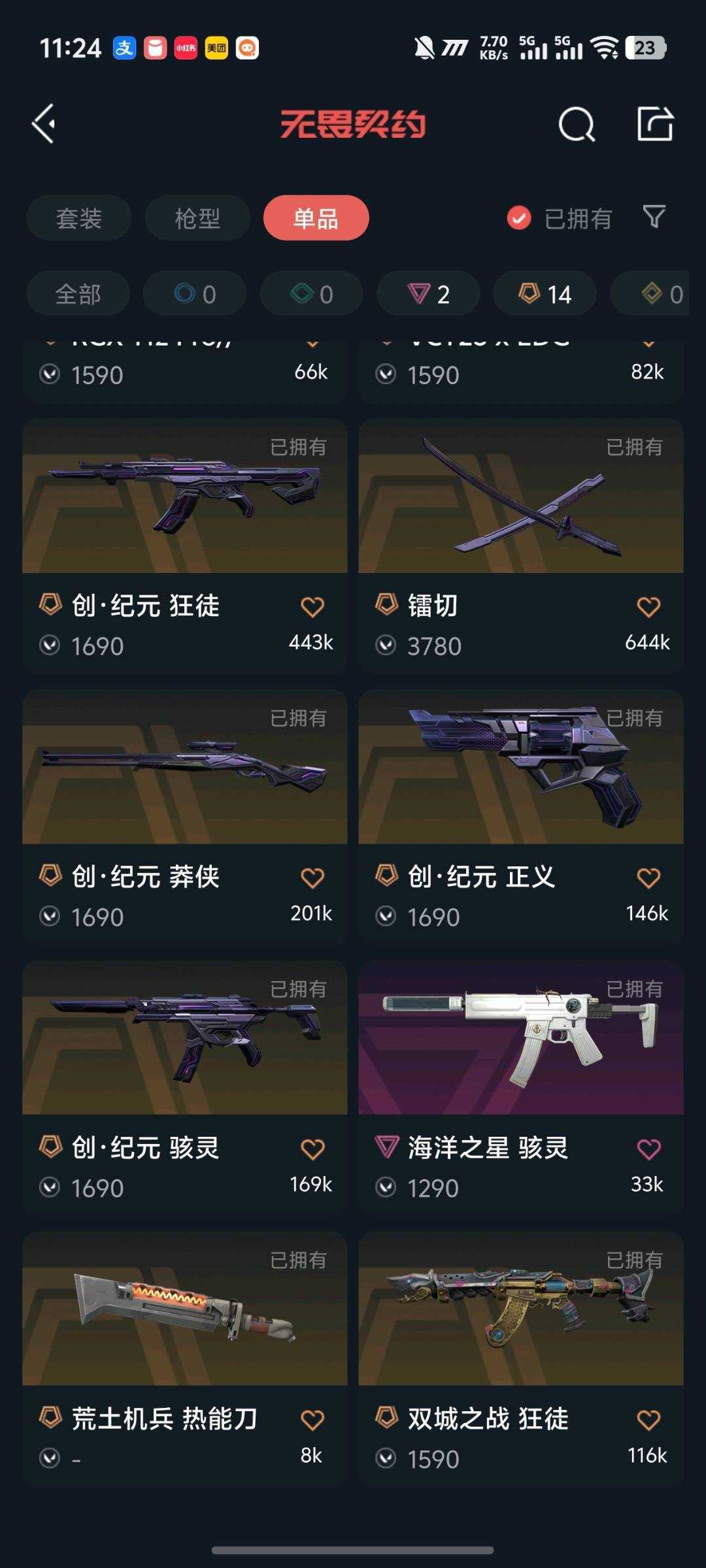The width and height of the screenshot is (706, 1568).
Task: Open the 镭切 melee skin card
Action: (x=521, y=546)
